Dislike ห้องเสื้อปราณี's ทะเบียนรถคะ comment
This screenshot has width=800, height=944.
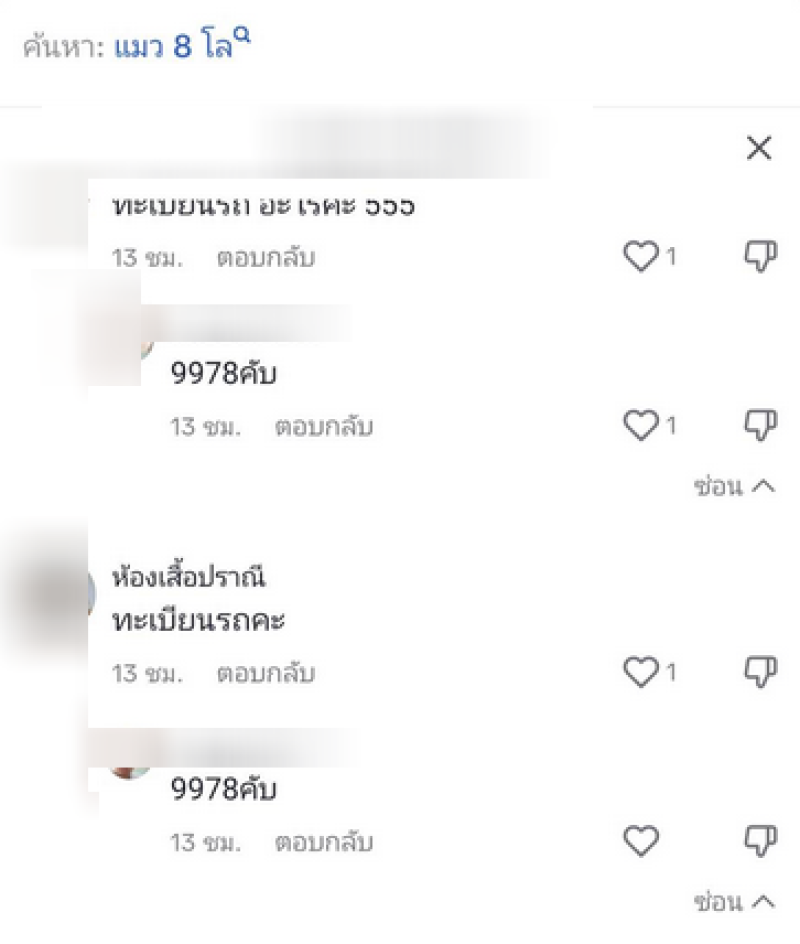pyautogui.click(x=761, y=673)
